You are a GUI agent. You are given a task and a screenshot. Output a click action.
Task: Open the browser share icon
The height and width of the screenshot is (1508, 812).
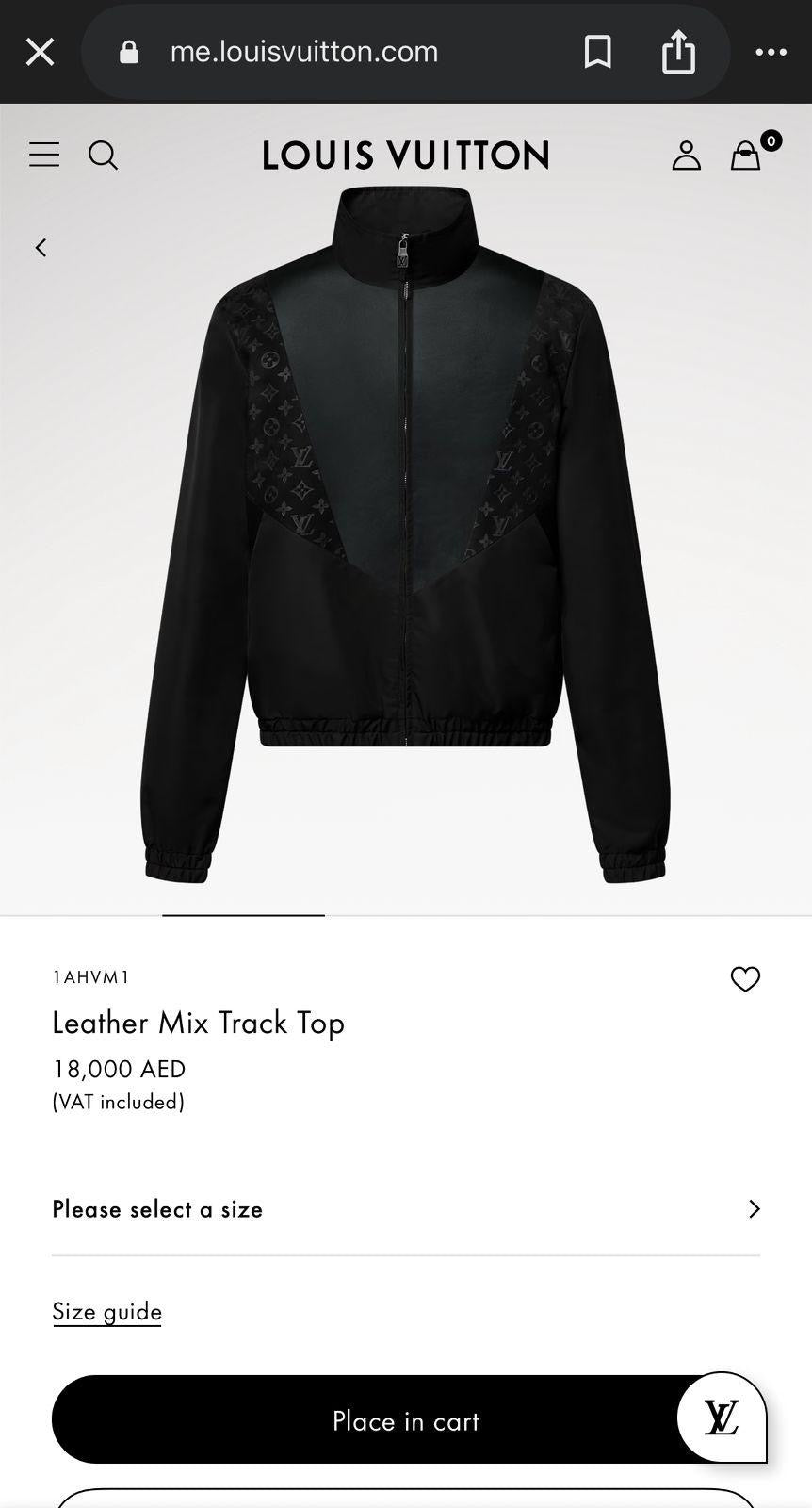(678, 52)
